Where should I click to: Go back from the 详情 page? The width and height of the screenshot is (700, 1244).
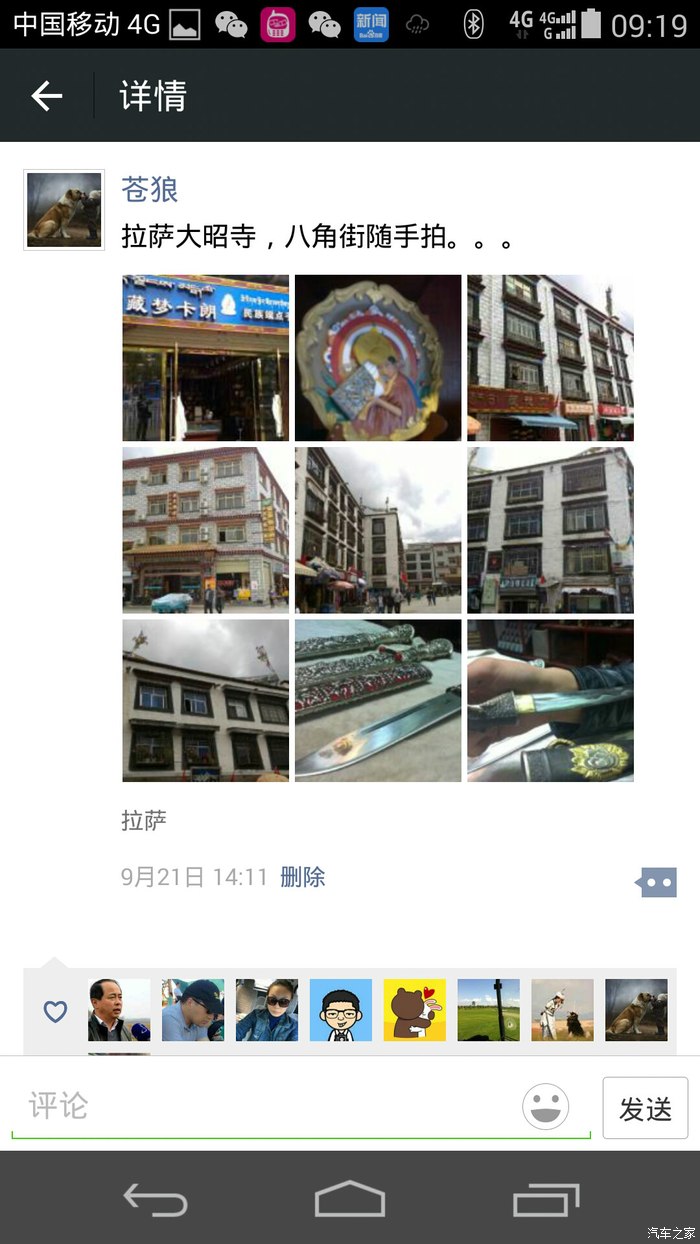pyautogui.click(x=47, y=96)
